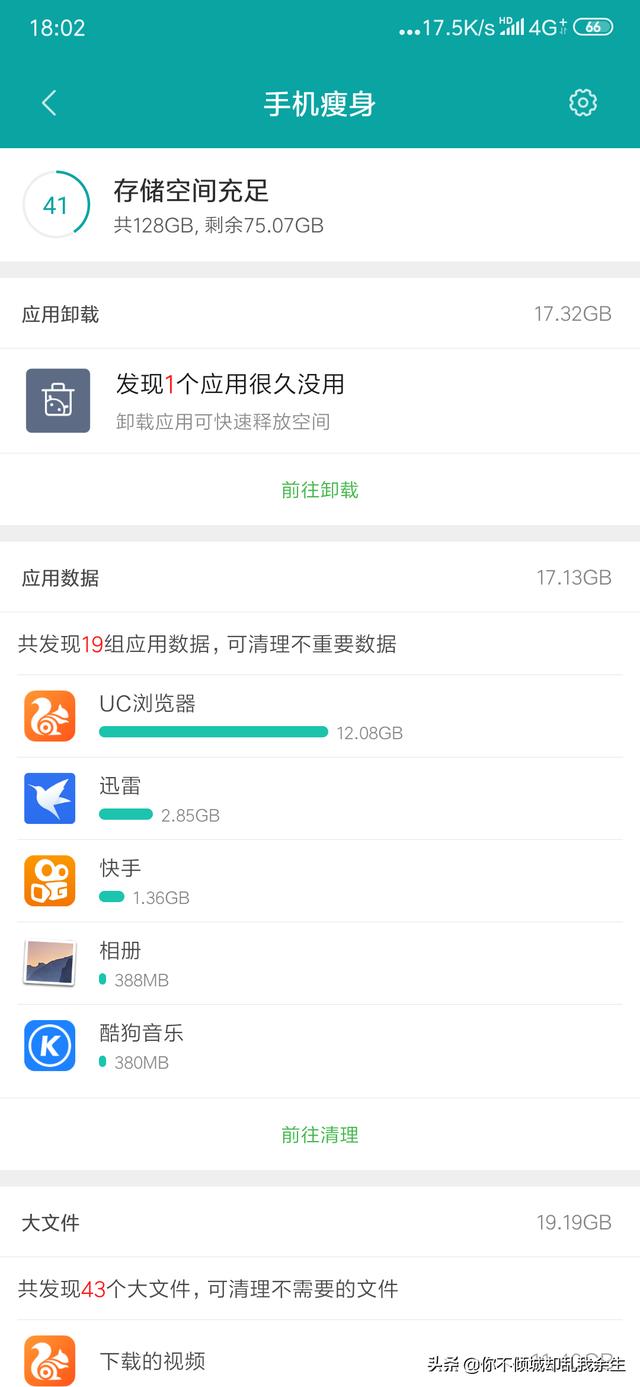Open the 下载的视频 large files row
Viewport: 640px width, 1387px height.
coord(320,1360)
